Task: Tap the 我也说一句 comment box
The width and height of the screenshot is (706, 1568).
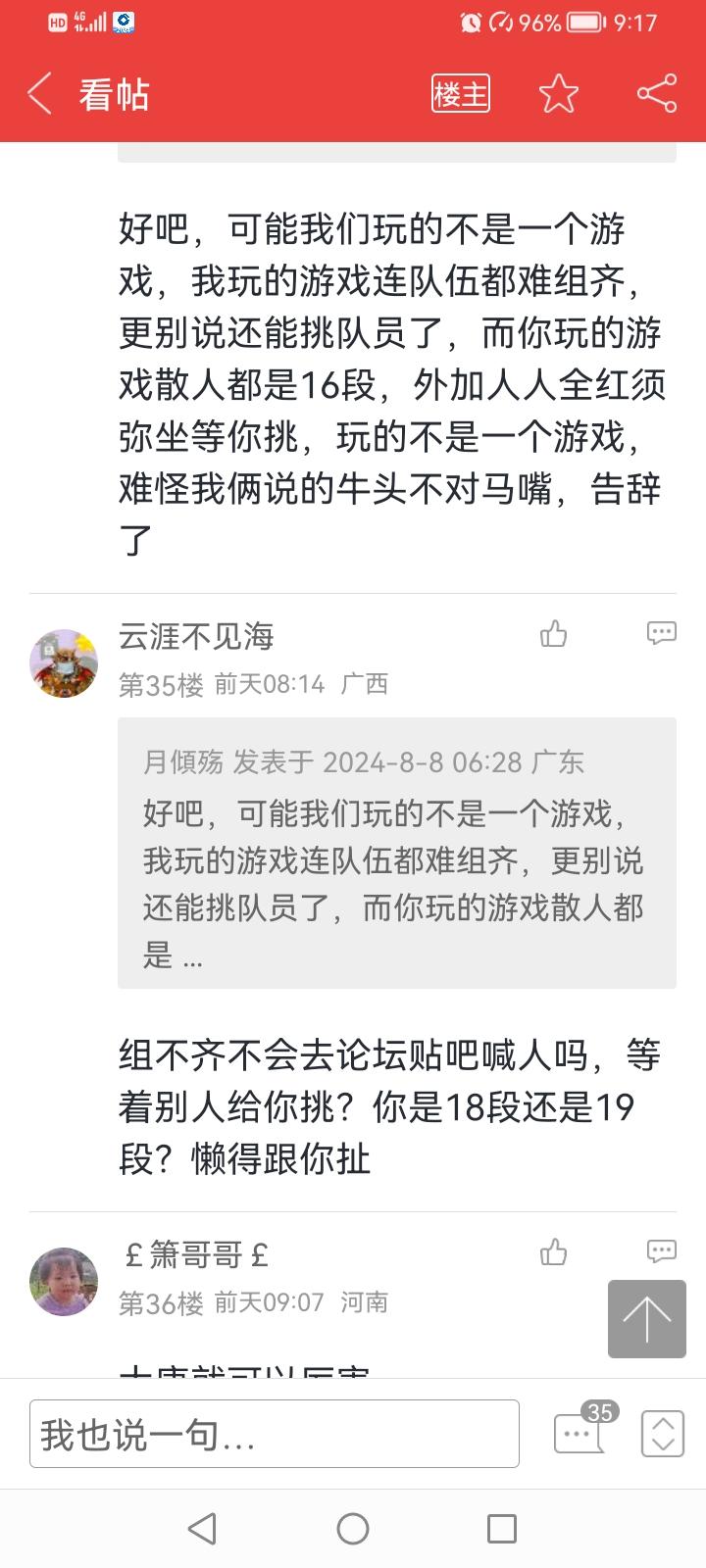Action: [x=275, y=1434]
